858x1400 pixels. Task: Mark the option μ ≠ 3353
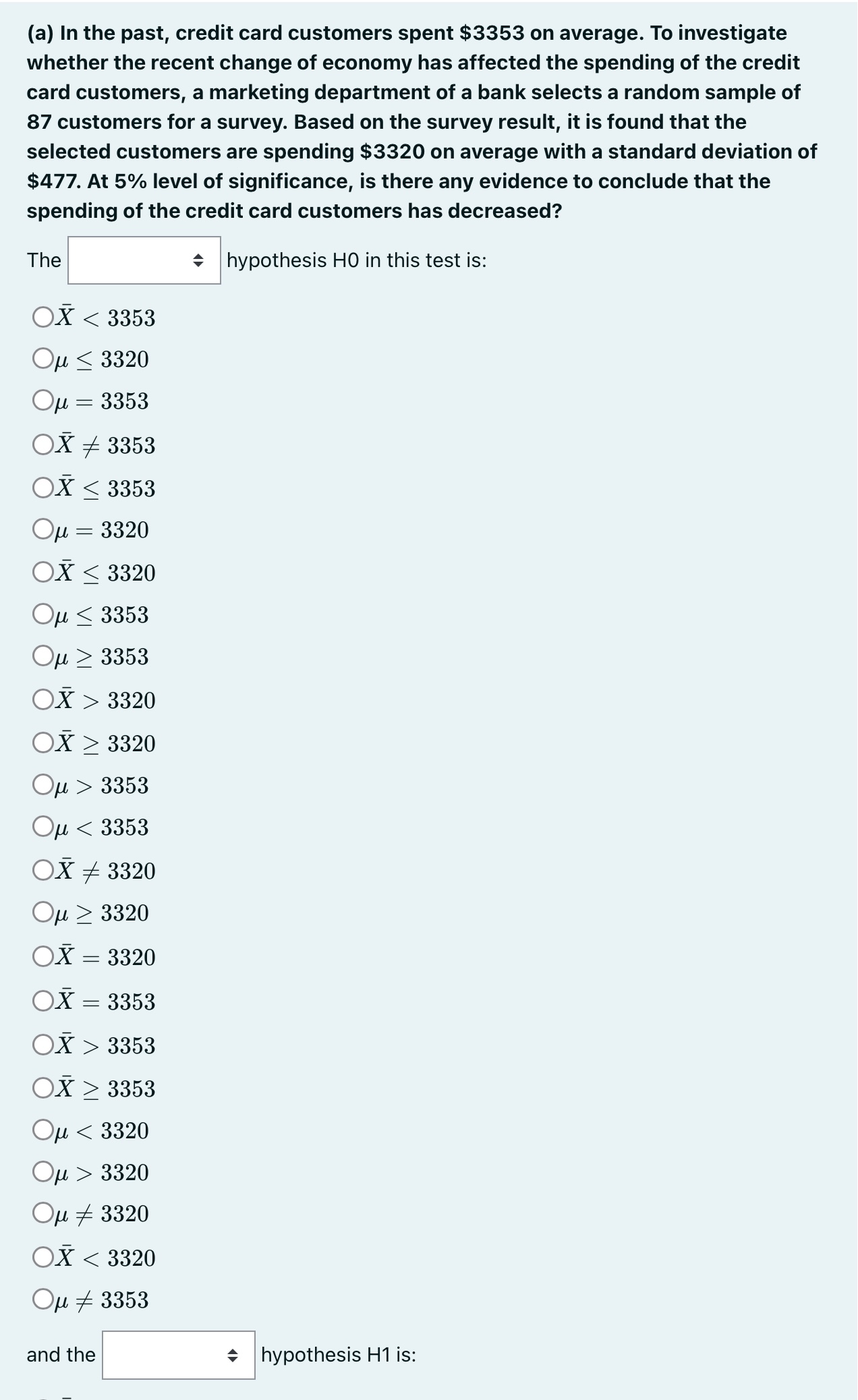(42, 1300)
